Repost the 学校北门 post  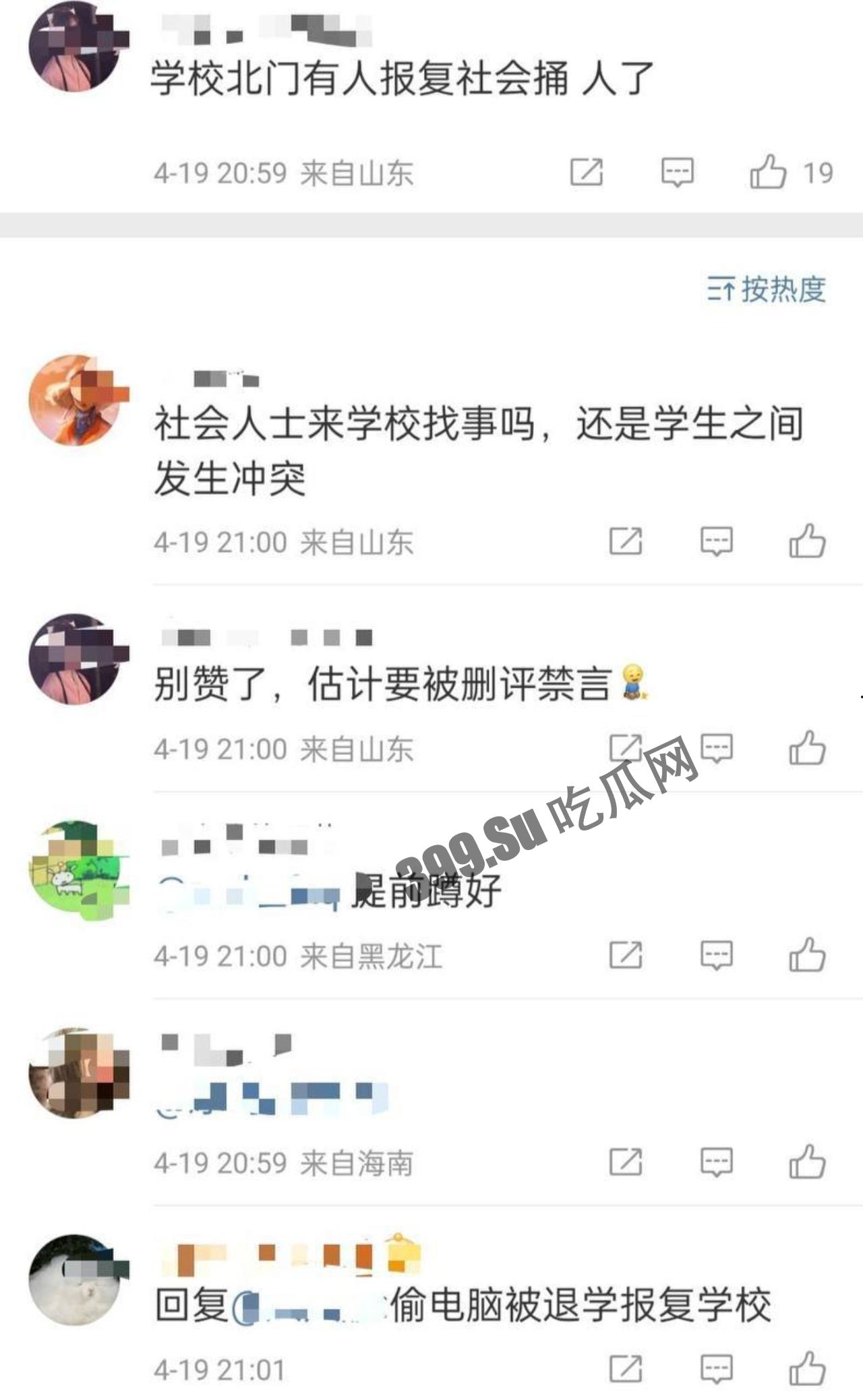pos(586,172)
